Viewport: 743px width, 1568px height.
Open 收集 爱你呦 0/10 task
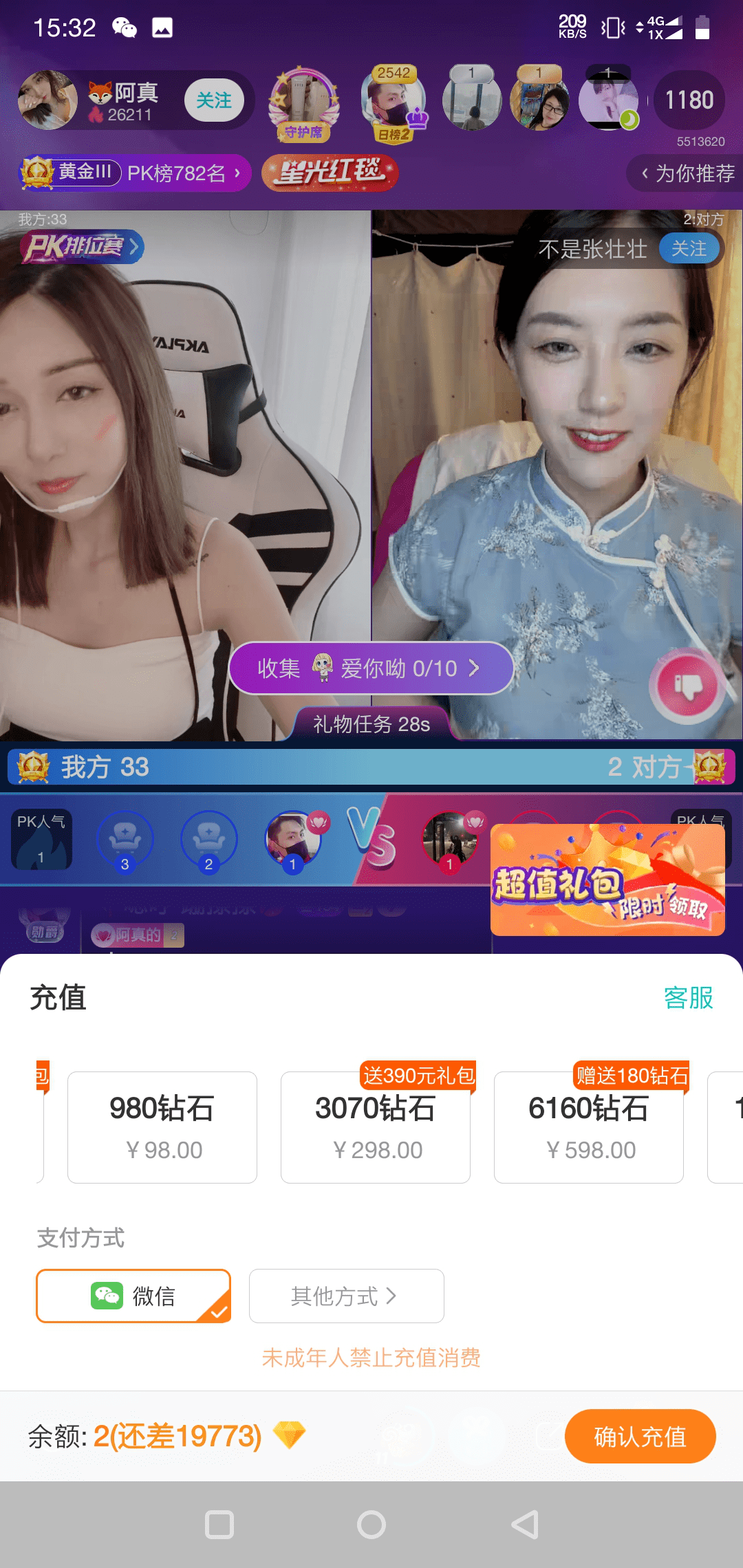[x=371, y=668]
